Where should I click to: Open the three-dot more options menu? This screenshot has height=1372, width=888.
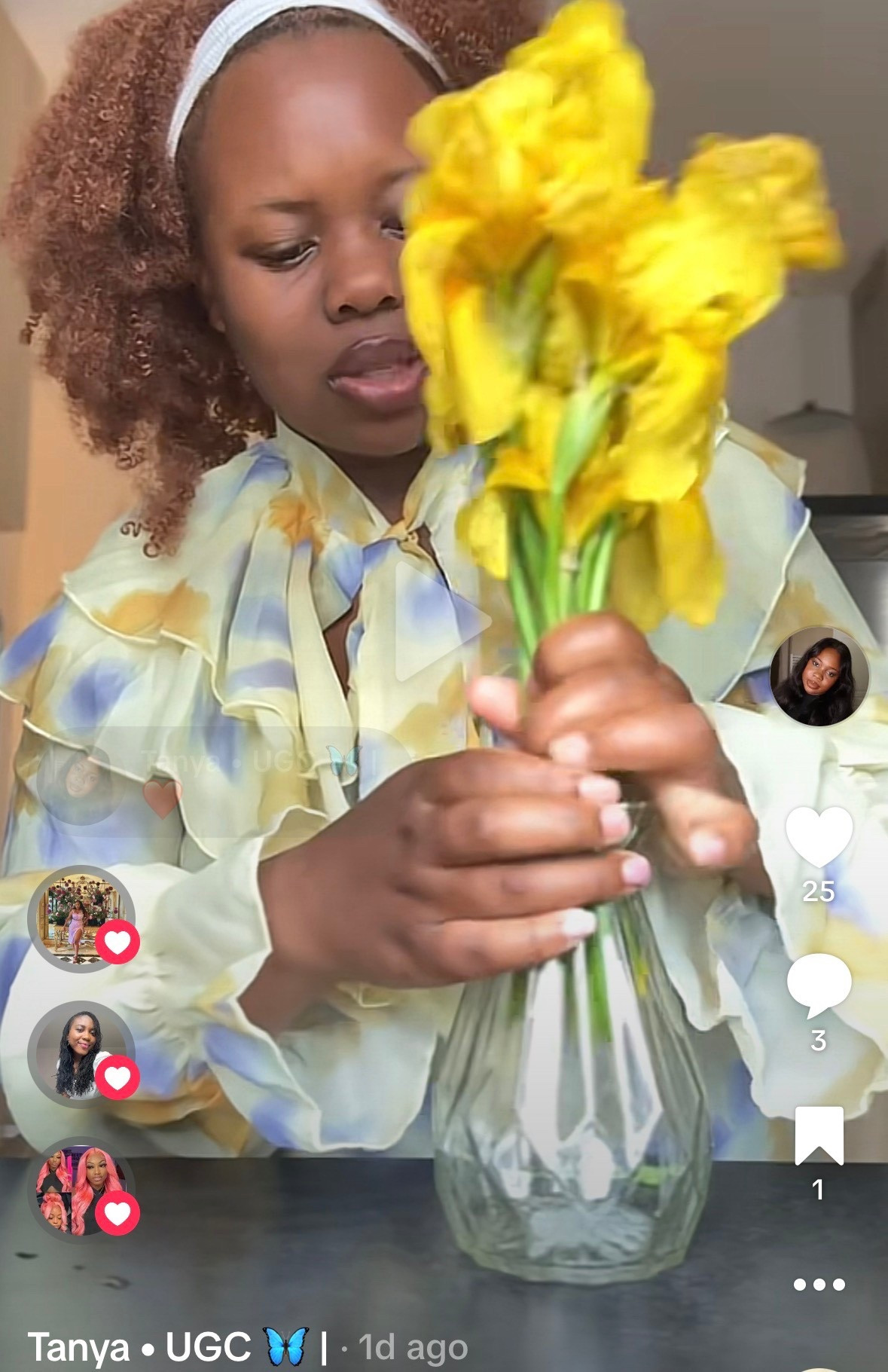pyautogui.click(x=819, y=1284)
